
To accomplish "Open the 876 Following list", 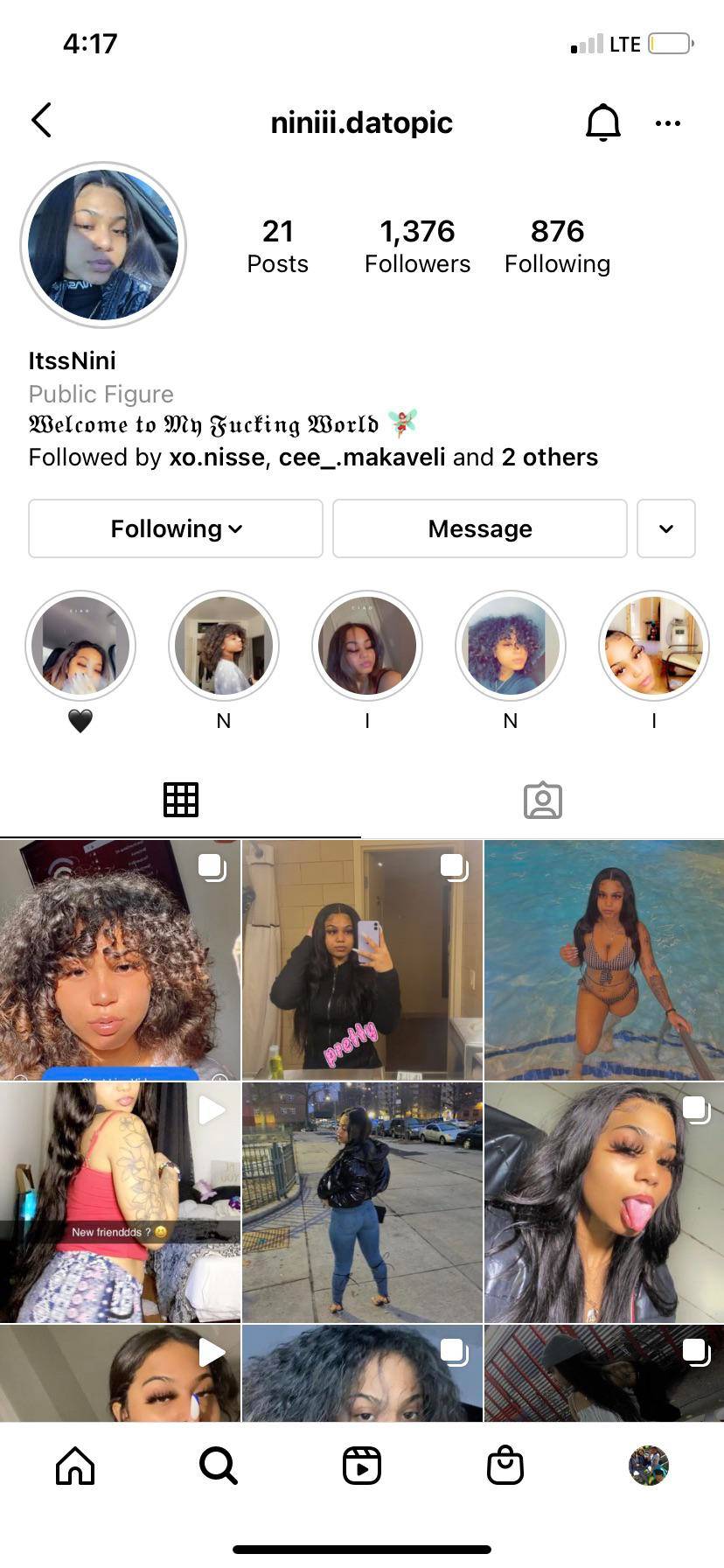I will [x=557, y=246].
